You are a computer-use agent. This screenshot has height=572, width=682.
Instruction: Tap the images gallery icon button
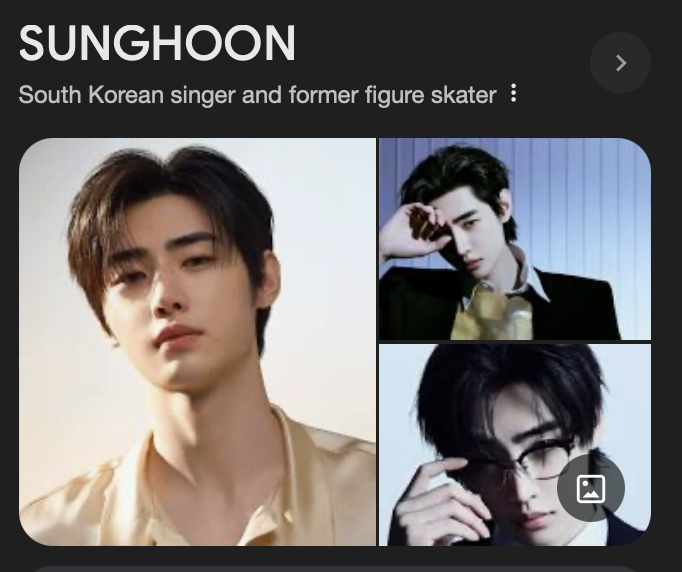pos(590,488)
